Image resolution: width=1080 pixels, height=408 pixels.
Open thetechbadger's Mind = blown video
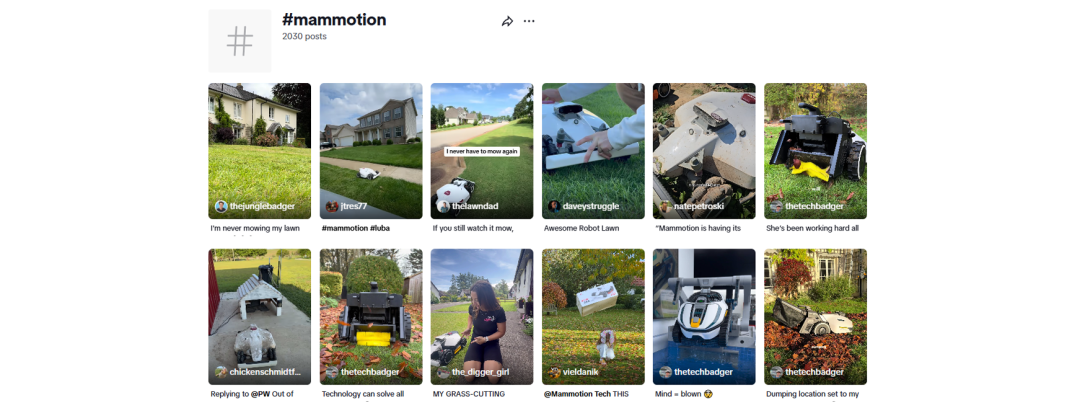click(704, 316)
